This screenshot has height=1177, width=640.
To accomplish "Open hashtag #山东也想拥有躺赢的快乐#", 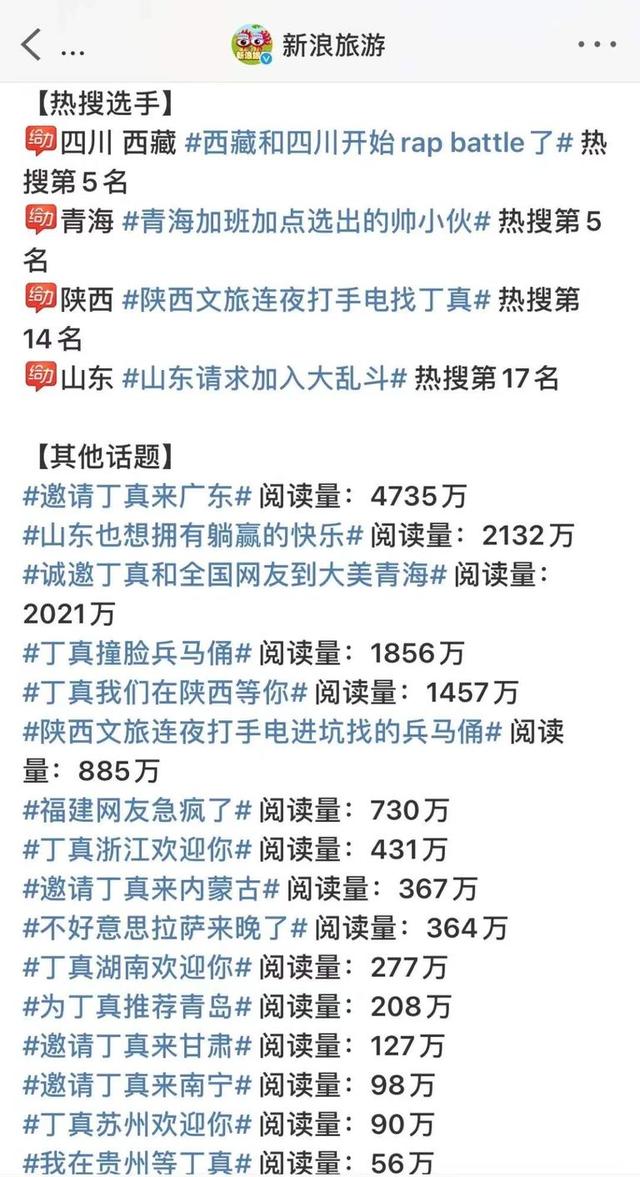I will tap(193, 535).
